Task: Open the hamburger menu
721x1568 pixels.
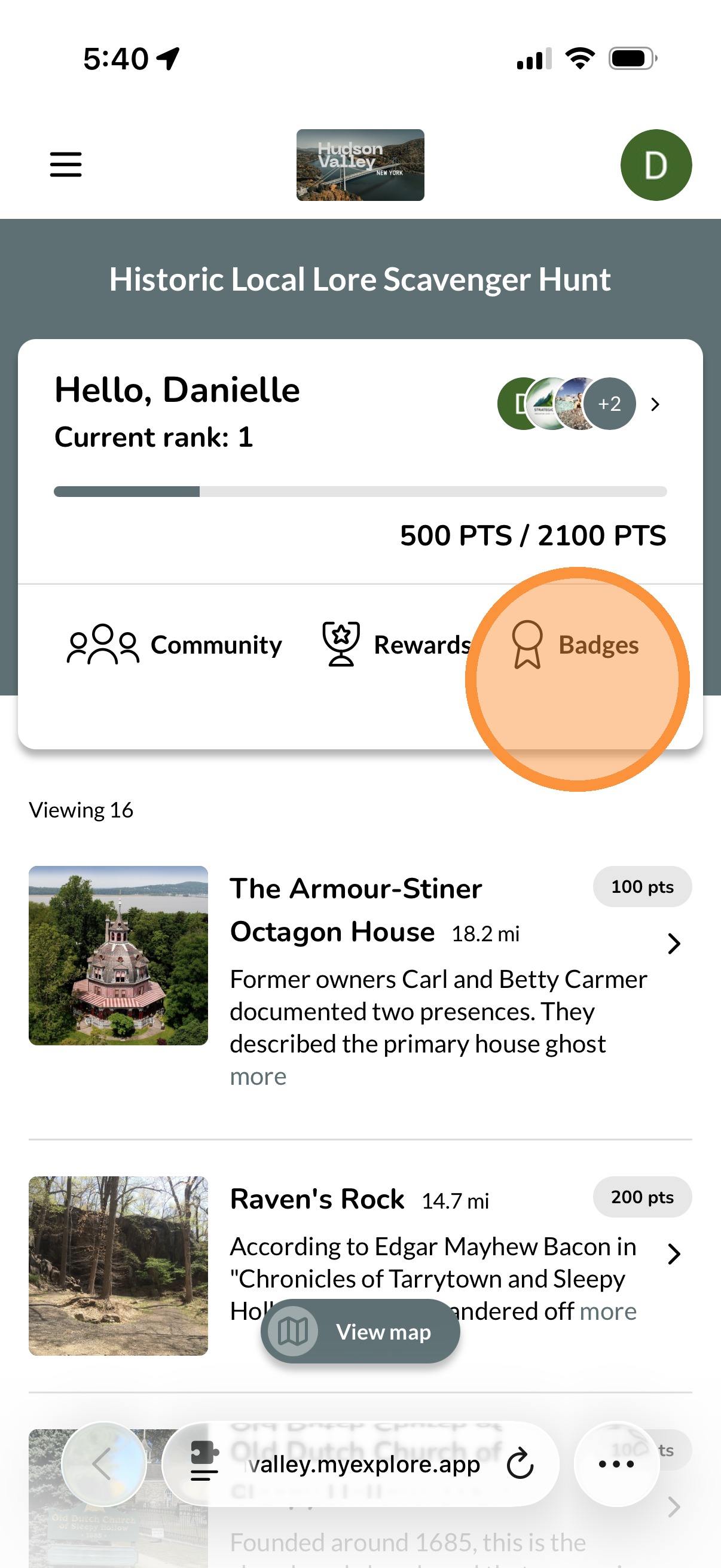Action: click(x=66, y=164)
